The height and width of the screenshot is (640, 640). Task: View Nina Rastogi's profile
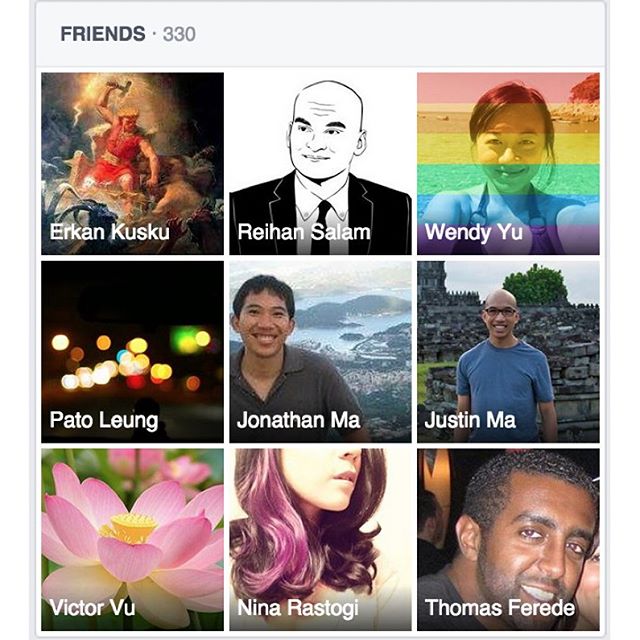[320, 538]
